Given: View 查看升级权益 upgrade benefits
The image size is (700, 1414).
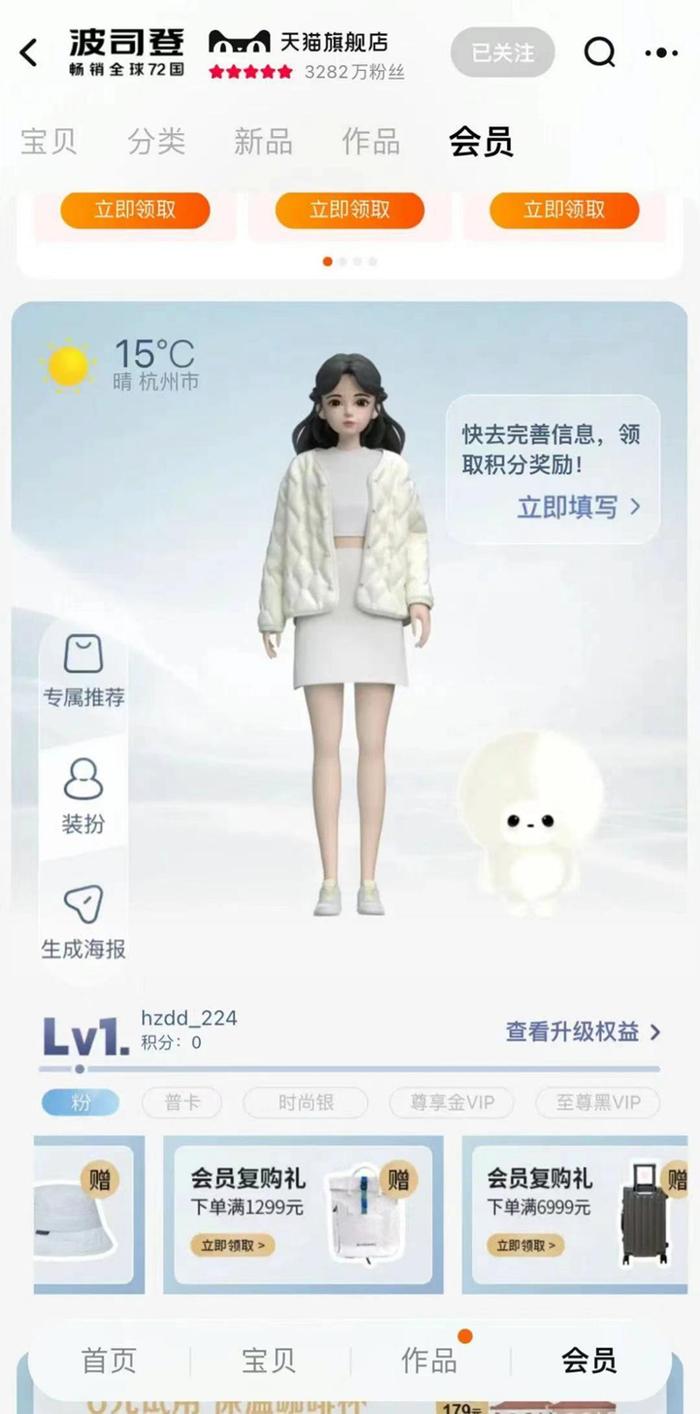Looking at the screenshot, I should click(x=583, y=1032).
